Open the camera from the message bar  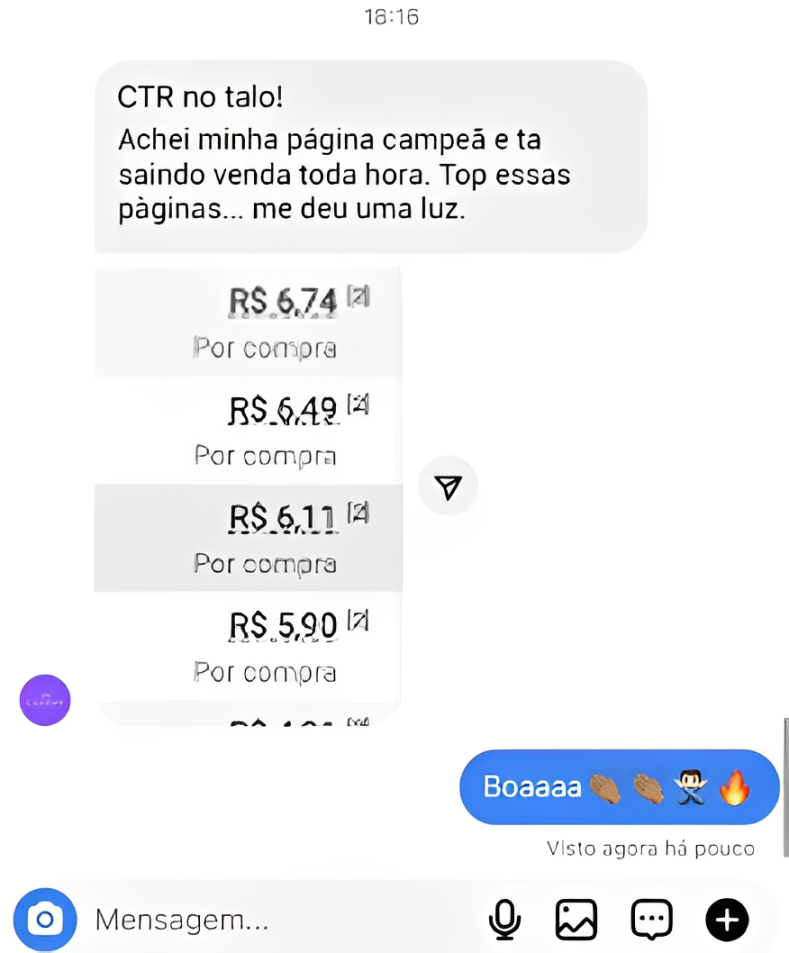coord(45,919)
